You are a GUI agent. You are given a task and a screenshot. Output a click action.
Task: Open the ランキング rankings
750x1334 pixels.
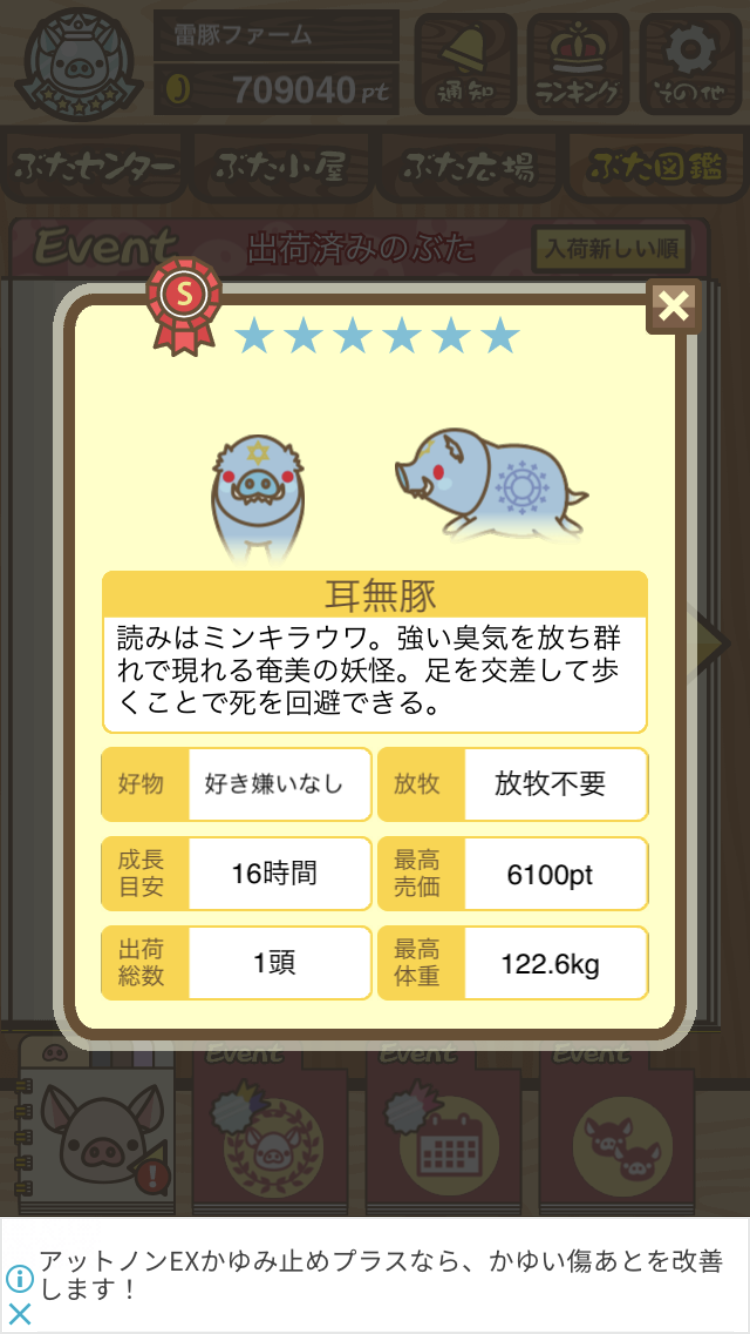coord(578,63)
